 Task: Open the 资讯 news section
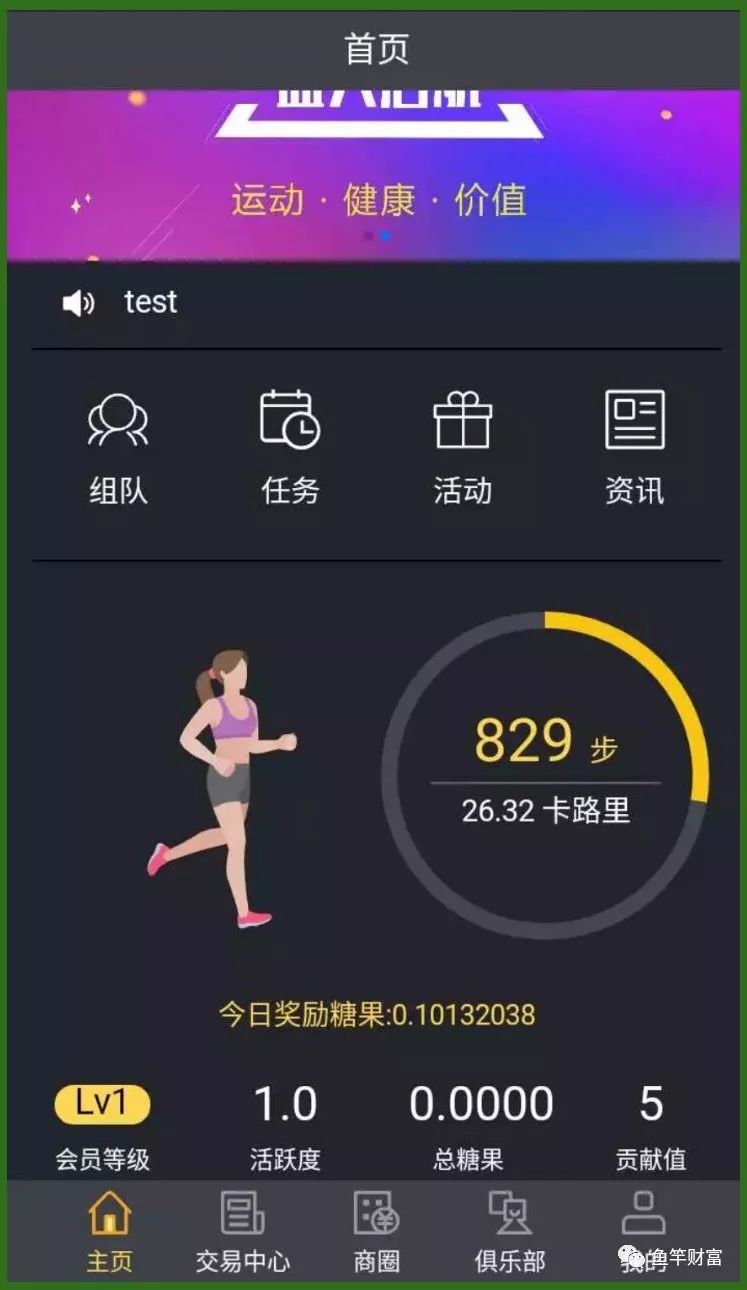point(634,447)
